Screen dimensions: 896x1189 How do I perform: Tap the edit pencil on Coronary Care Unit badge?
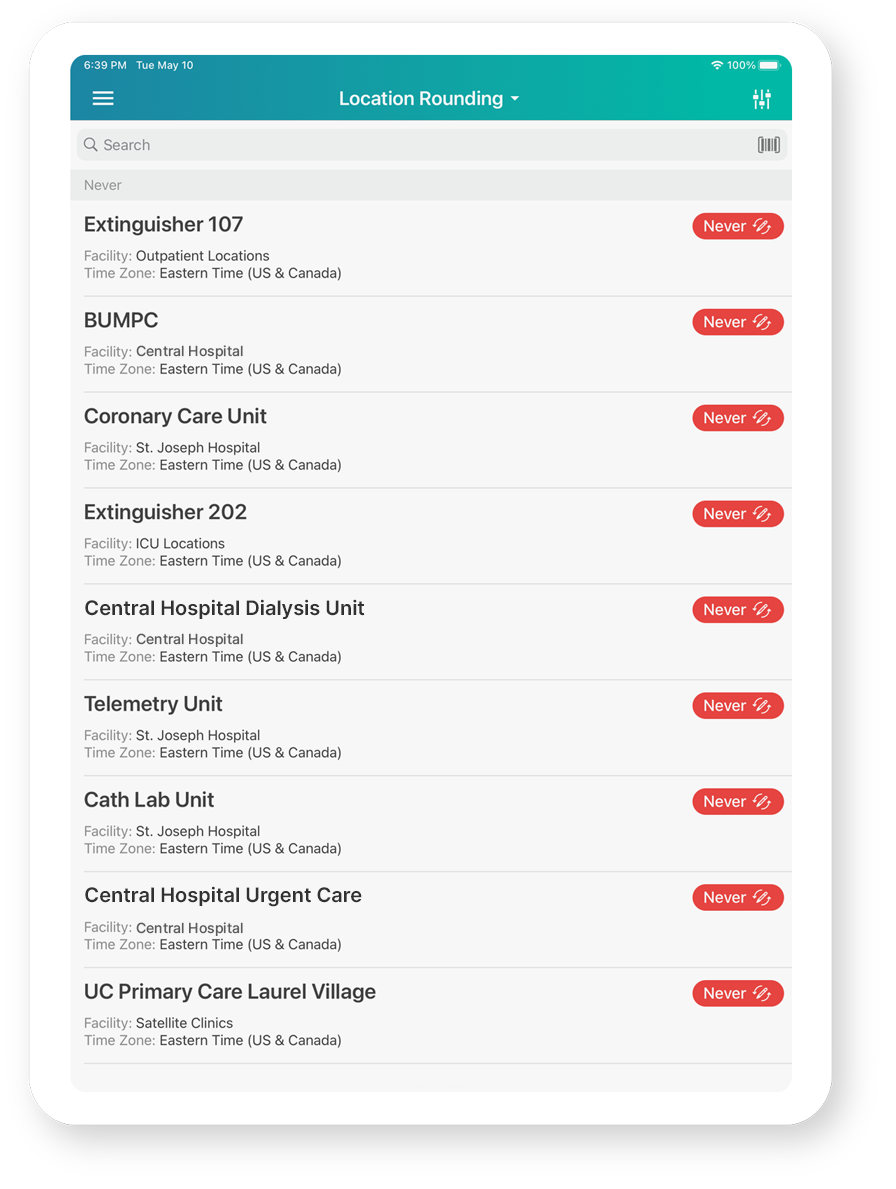coord(761,418)
